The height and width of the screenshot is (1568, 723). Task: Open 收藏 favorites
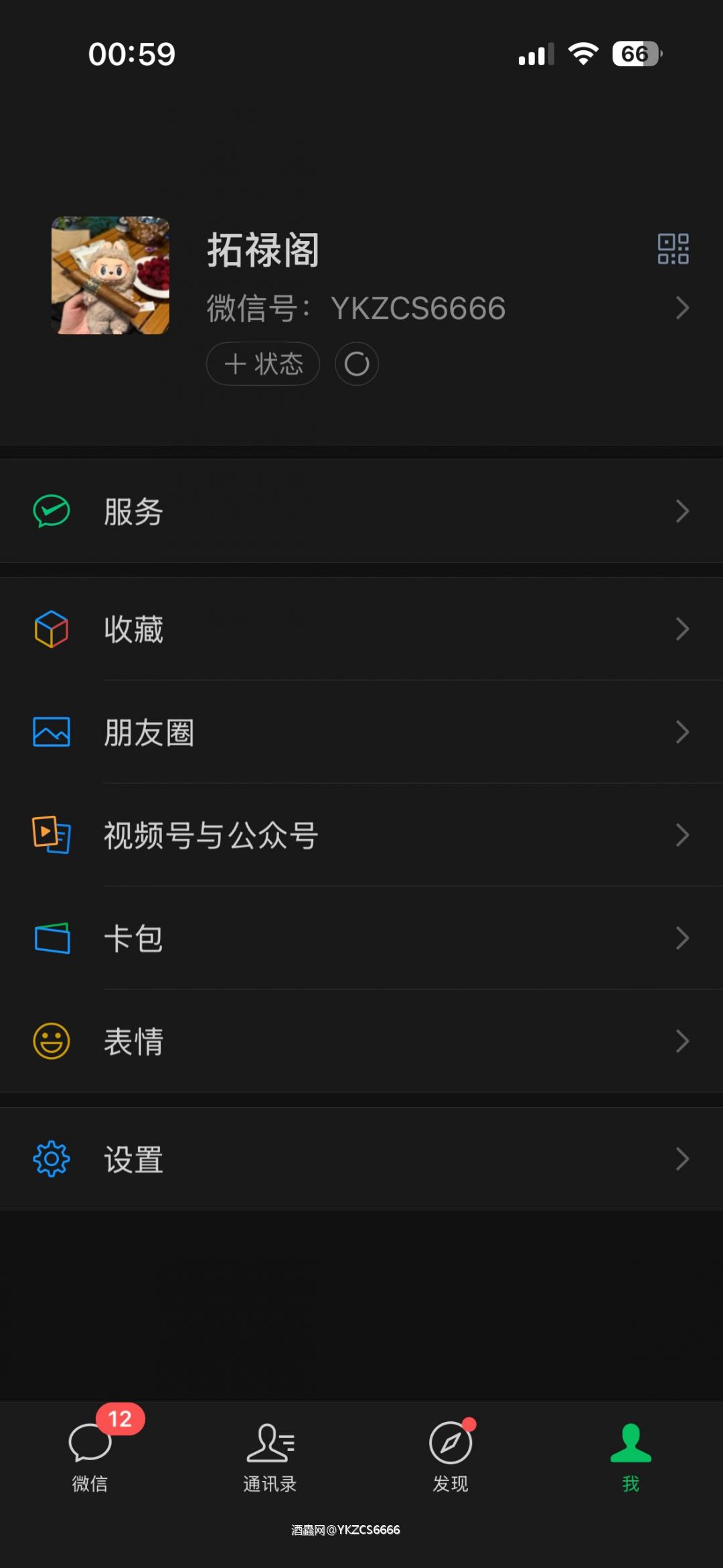361,630
